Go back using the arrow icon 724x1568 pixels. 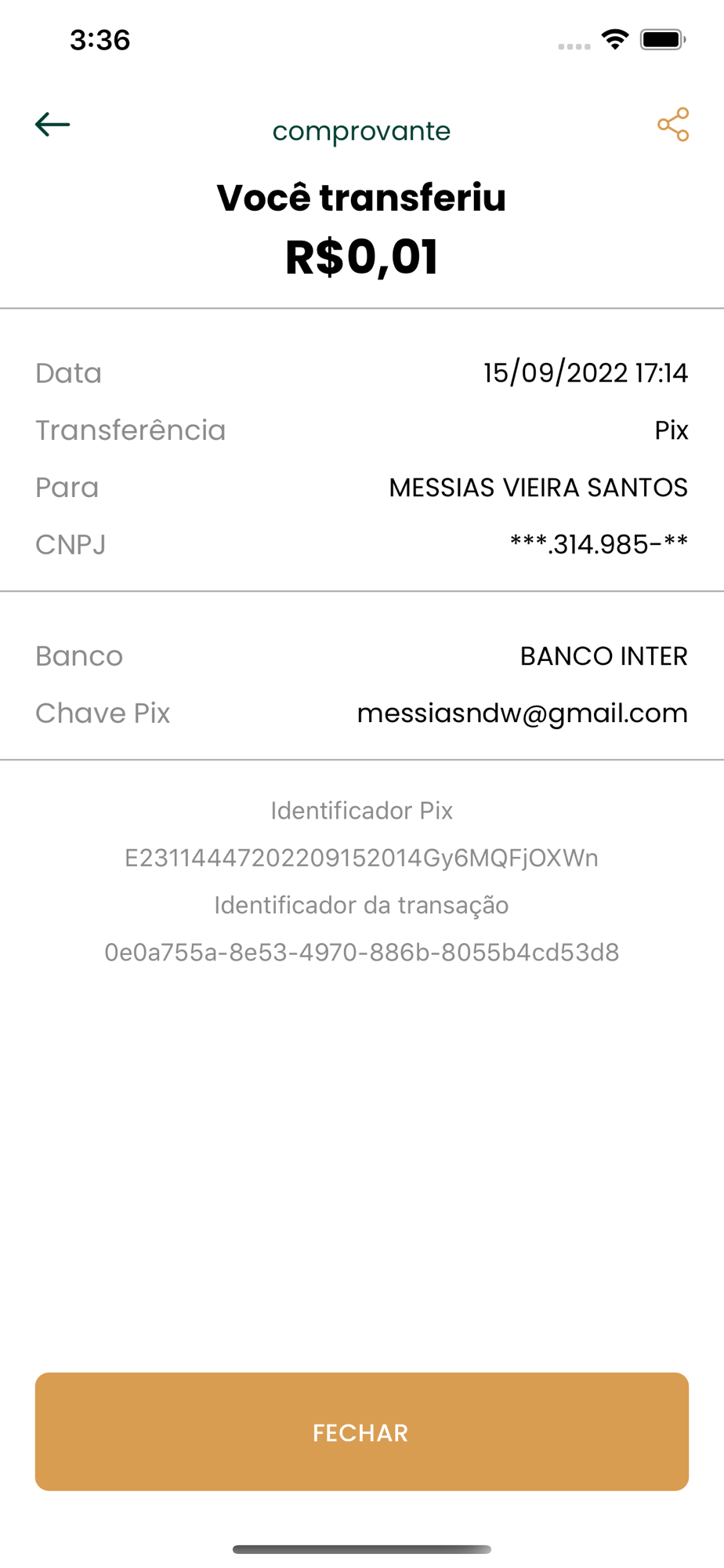point(52,125)
